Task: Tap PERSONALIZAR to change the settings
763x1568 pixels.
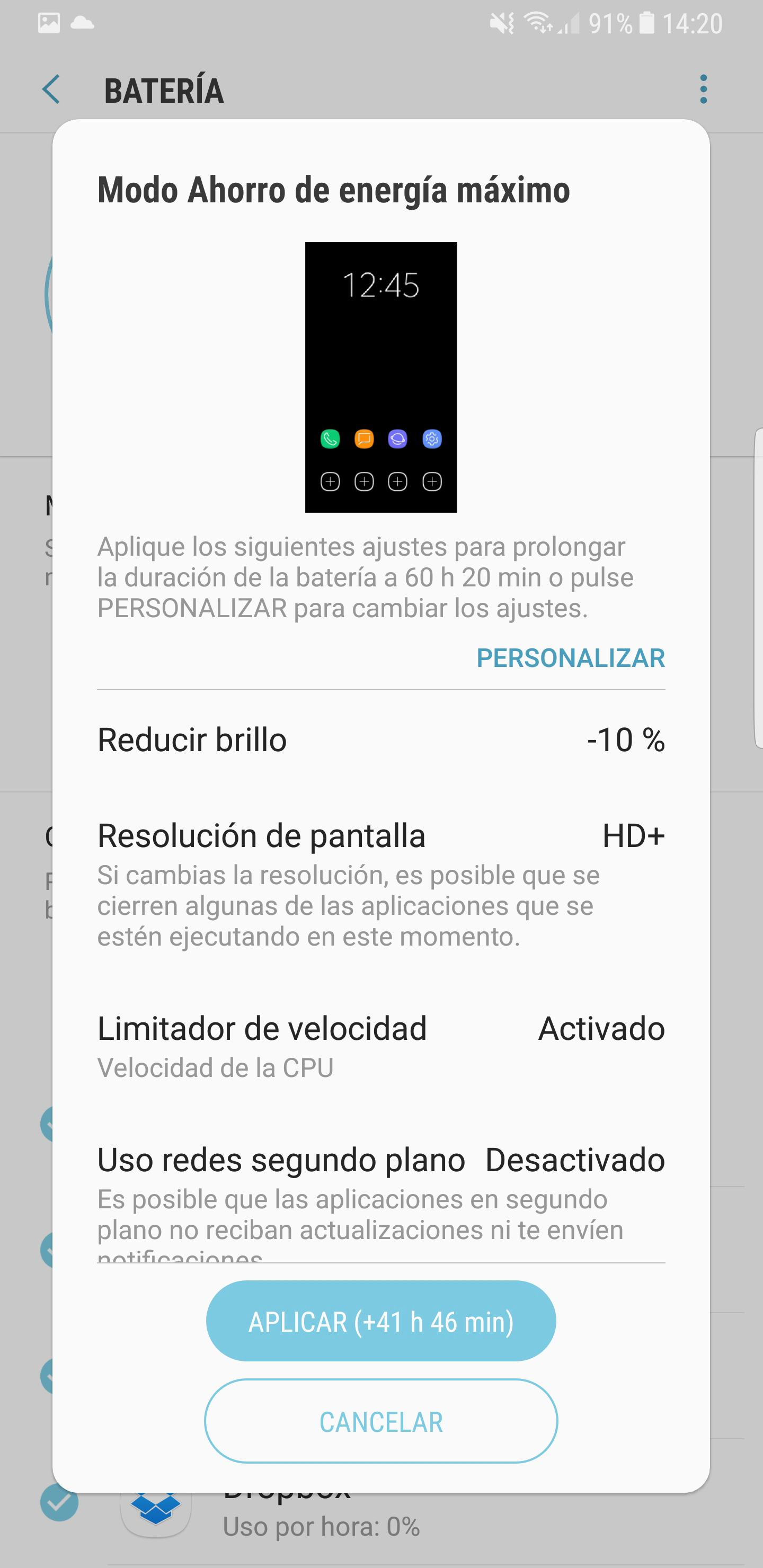Action: click(570, 658)
